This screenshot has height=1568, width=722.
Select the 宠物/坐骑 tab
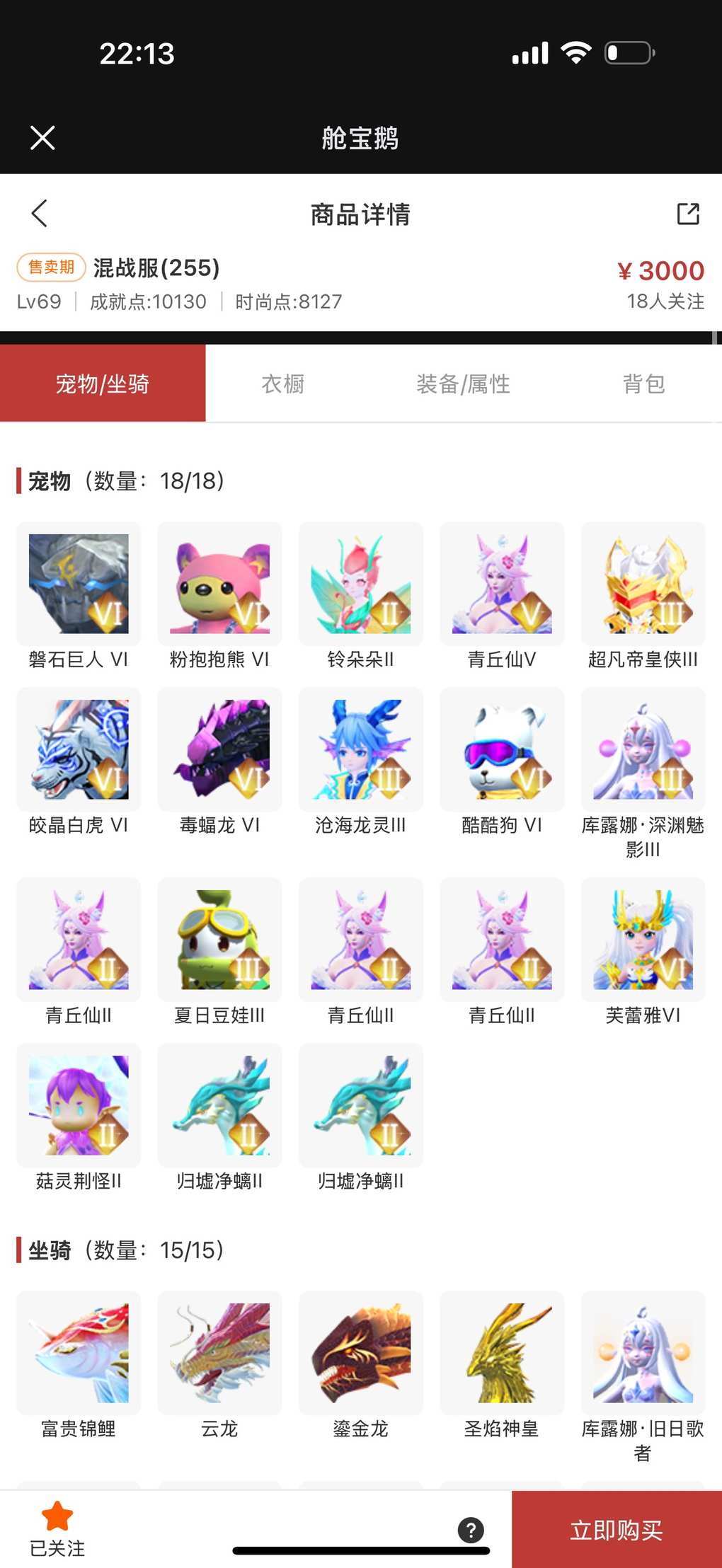pos(103,384)
